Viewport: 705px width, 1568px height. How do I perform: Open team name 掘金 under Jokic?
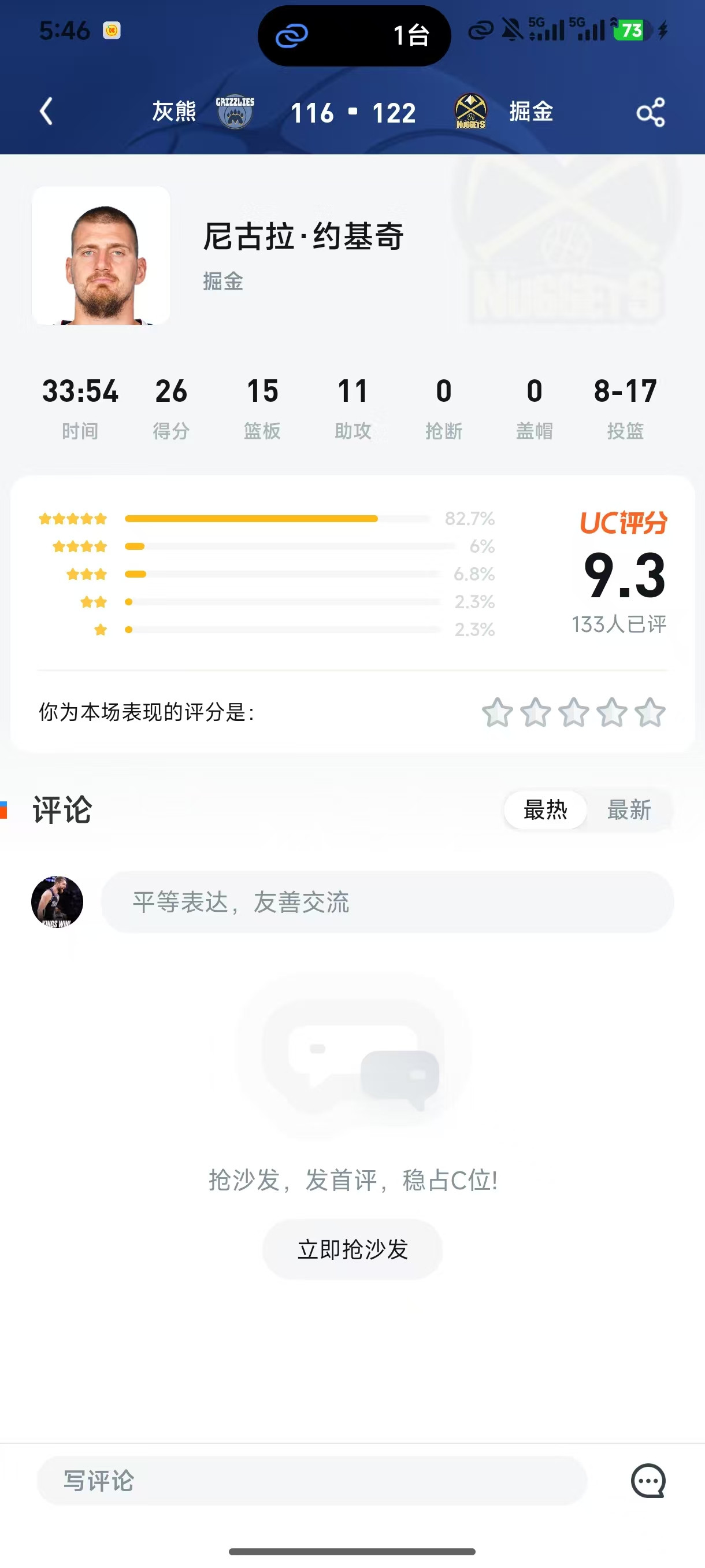click(222, 282)
